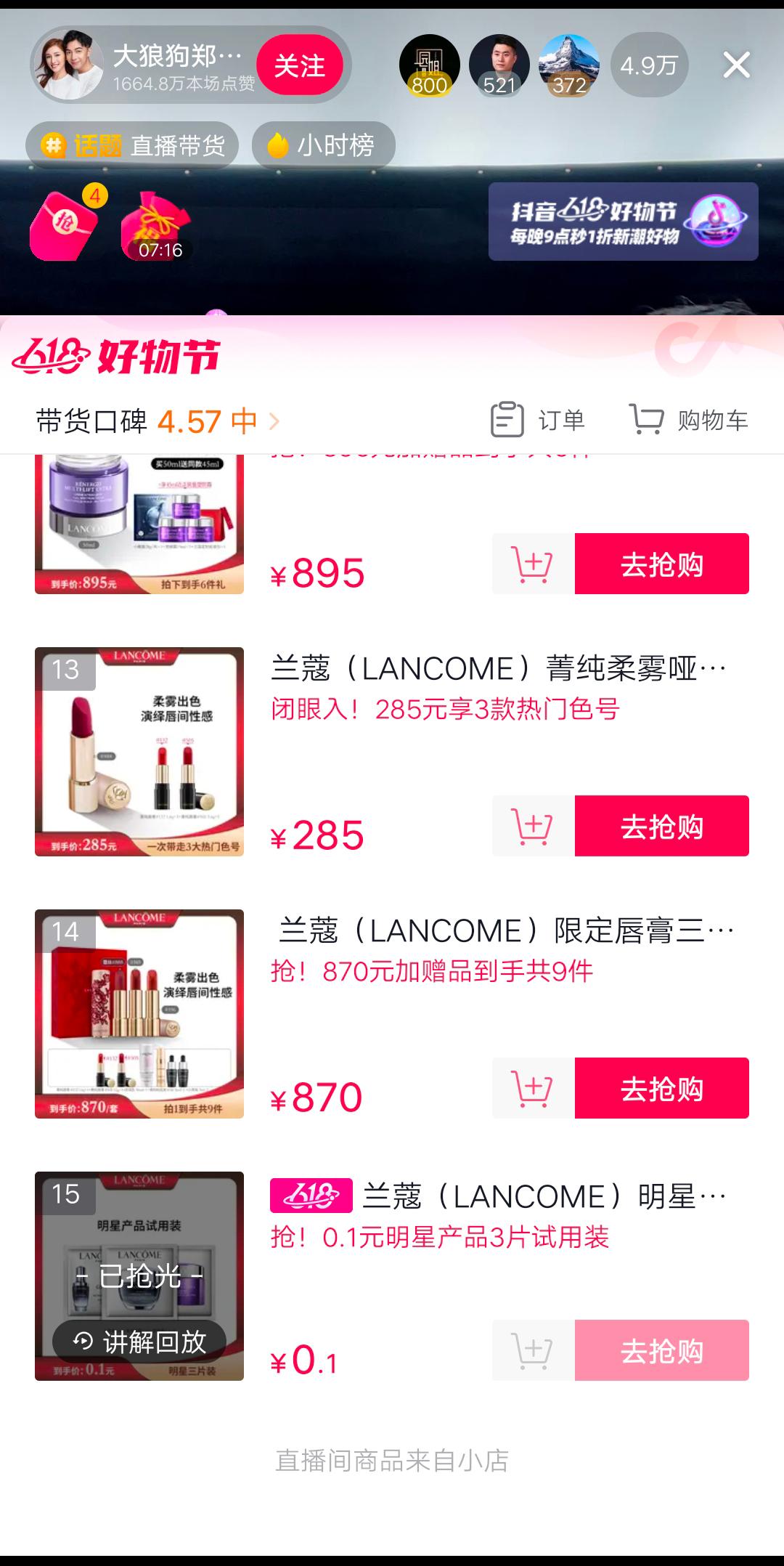The height and width of the screenshot is (1566, 784).
Task: Tap 去抢购 for the ¥895 set
Action: 661,564
